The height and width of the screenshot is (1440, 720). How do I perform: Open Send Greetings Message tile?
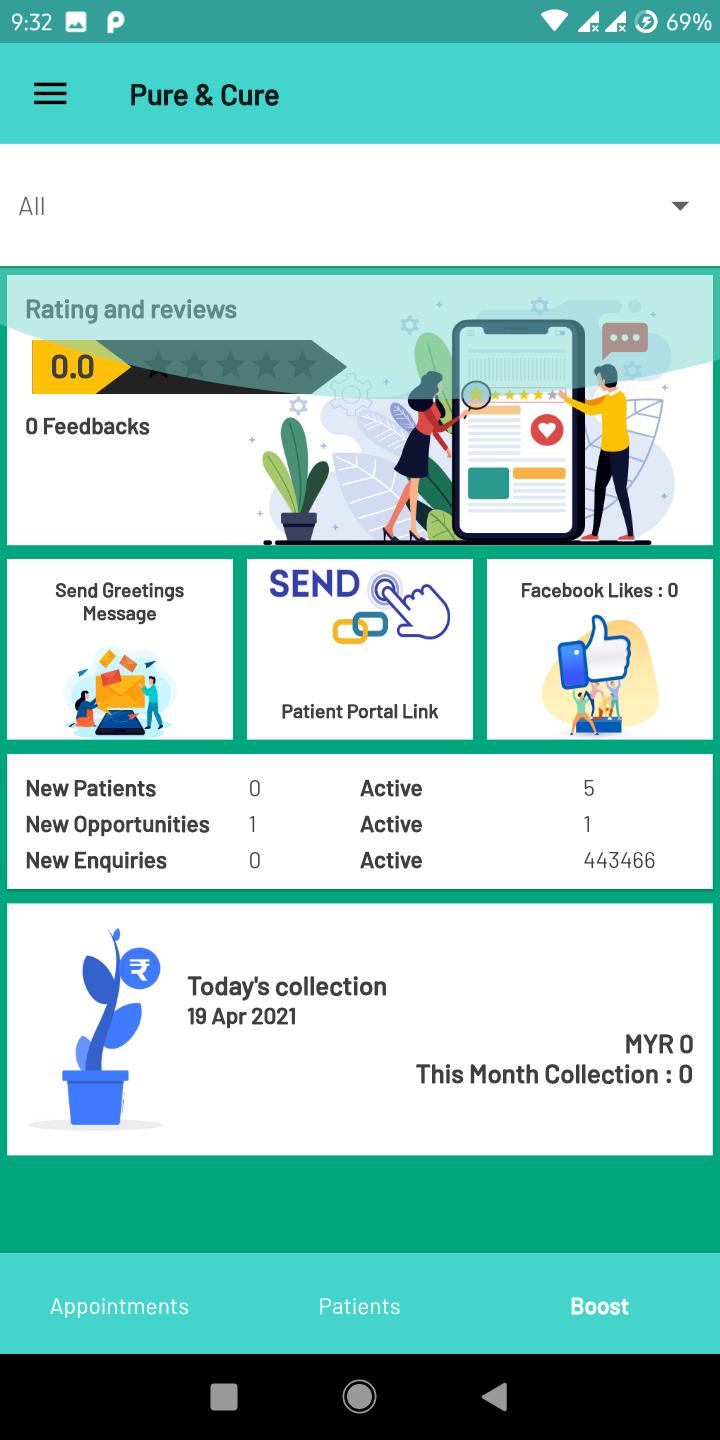[120, 650]
